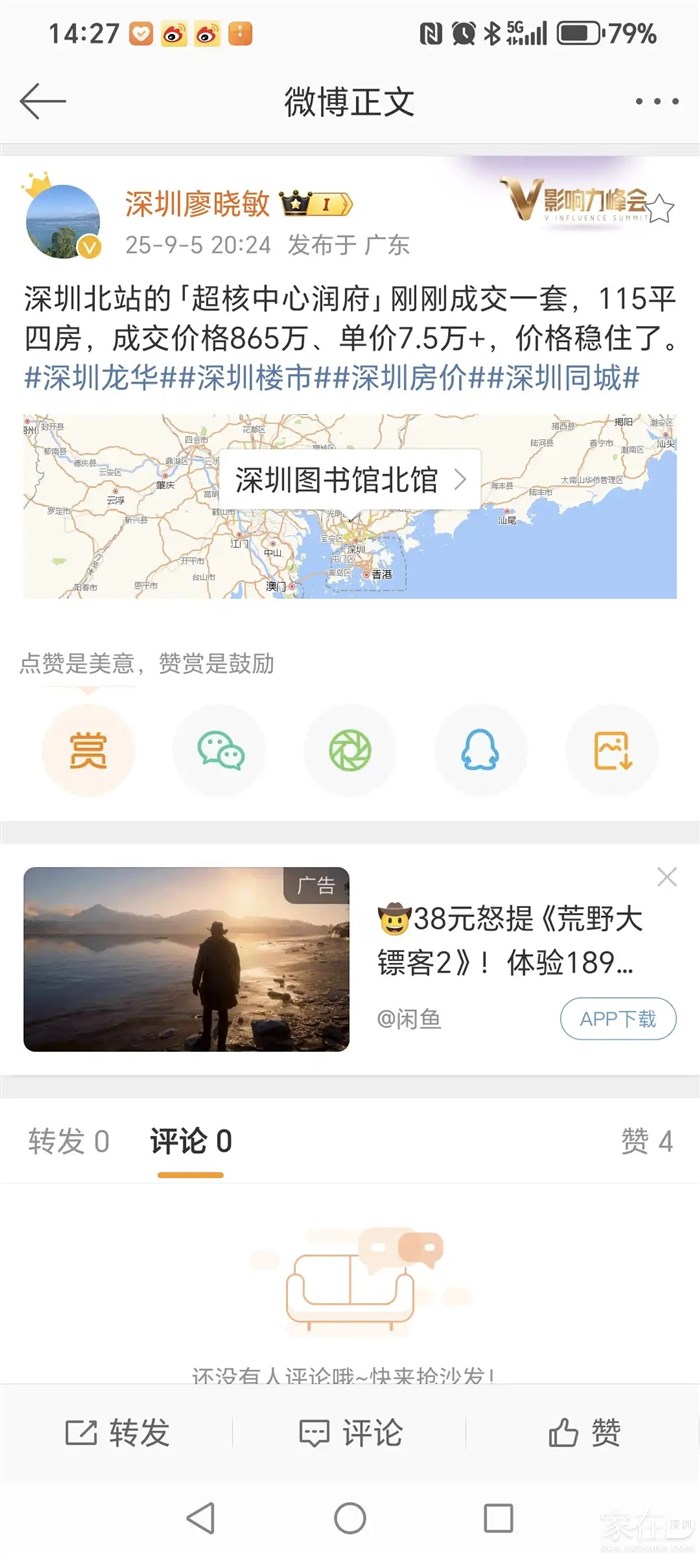Like the post with the 赞 button
This screenshot has height=1555, width=700.
point(584,1433)
